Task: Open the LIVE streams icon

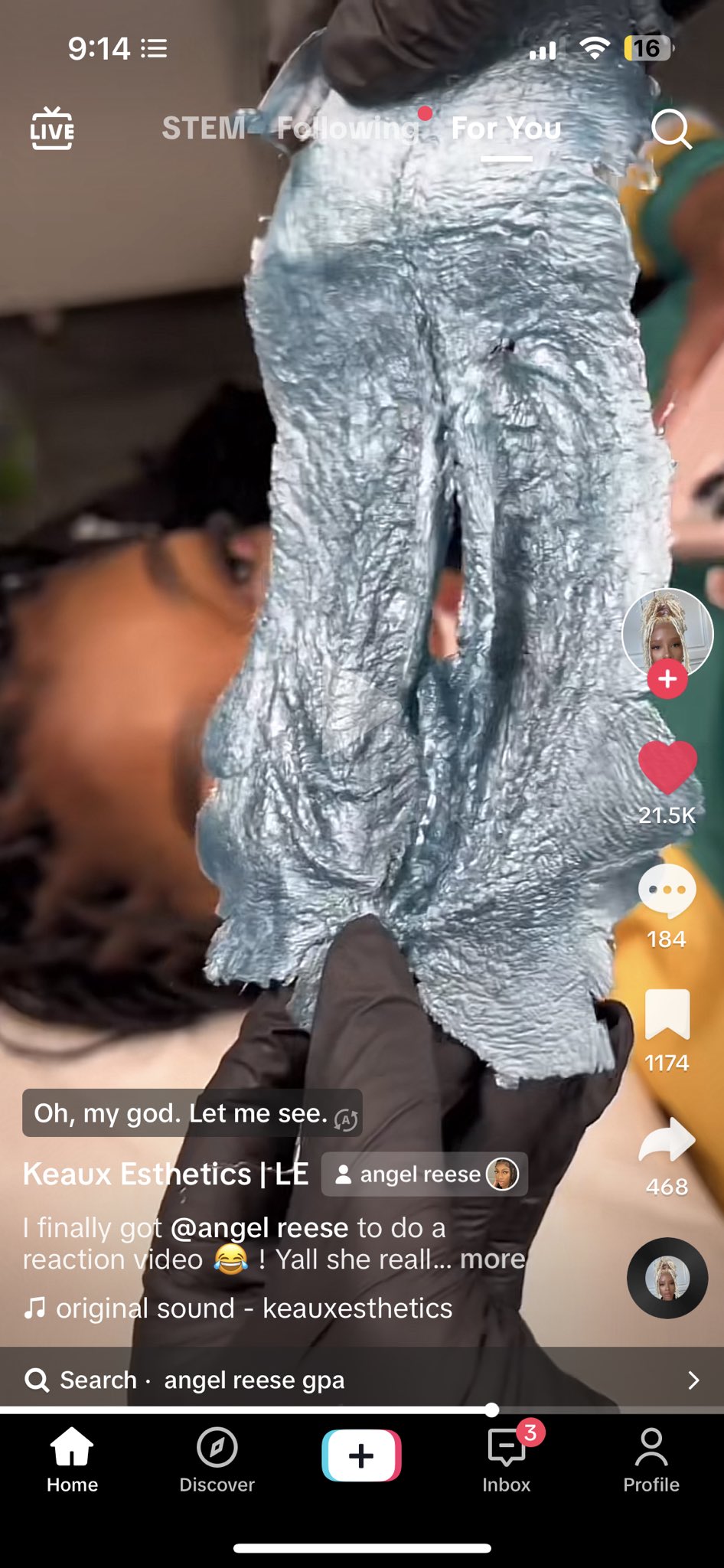Action: [x=52, y=129]
